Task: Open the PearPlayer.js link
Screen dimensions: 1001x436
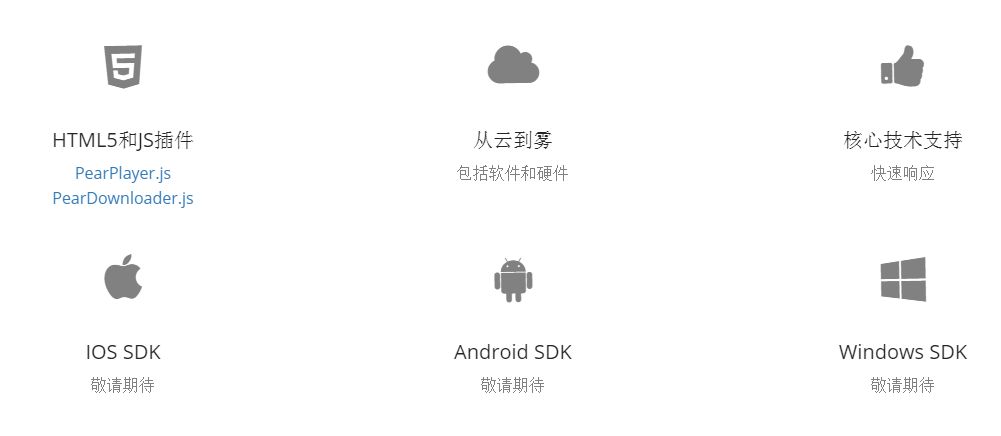Action: 123,173
